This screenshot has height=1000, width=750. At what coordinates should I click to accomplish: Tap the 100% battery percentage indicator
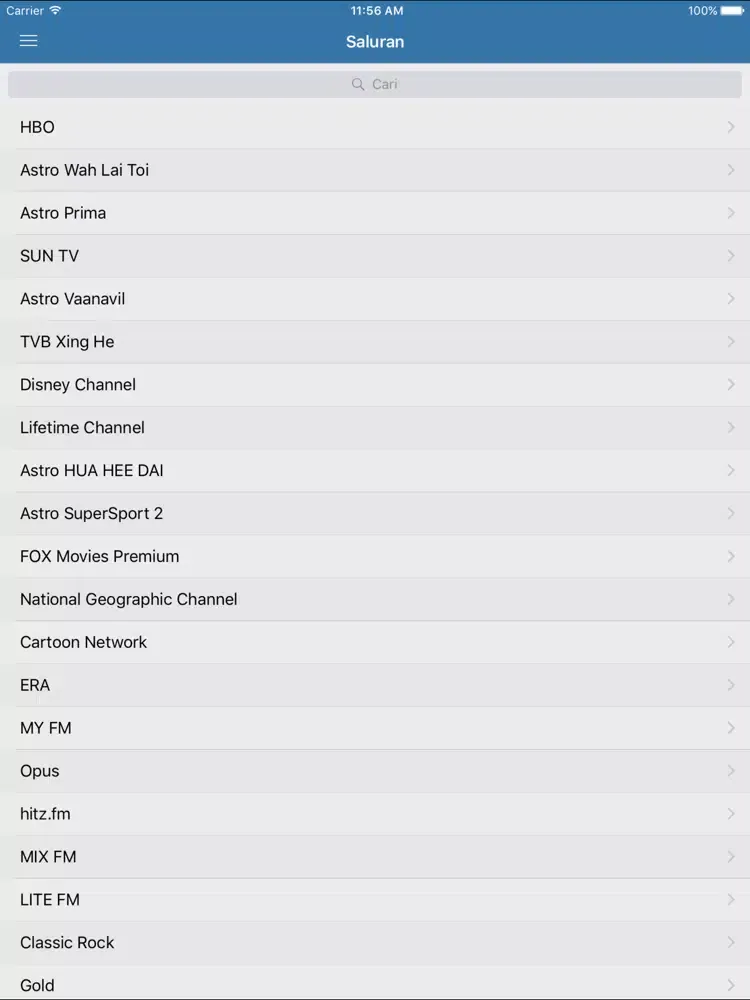pyautogui.click(x=702, y=11)
